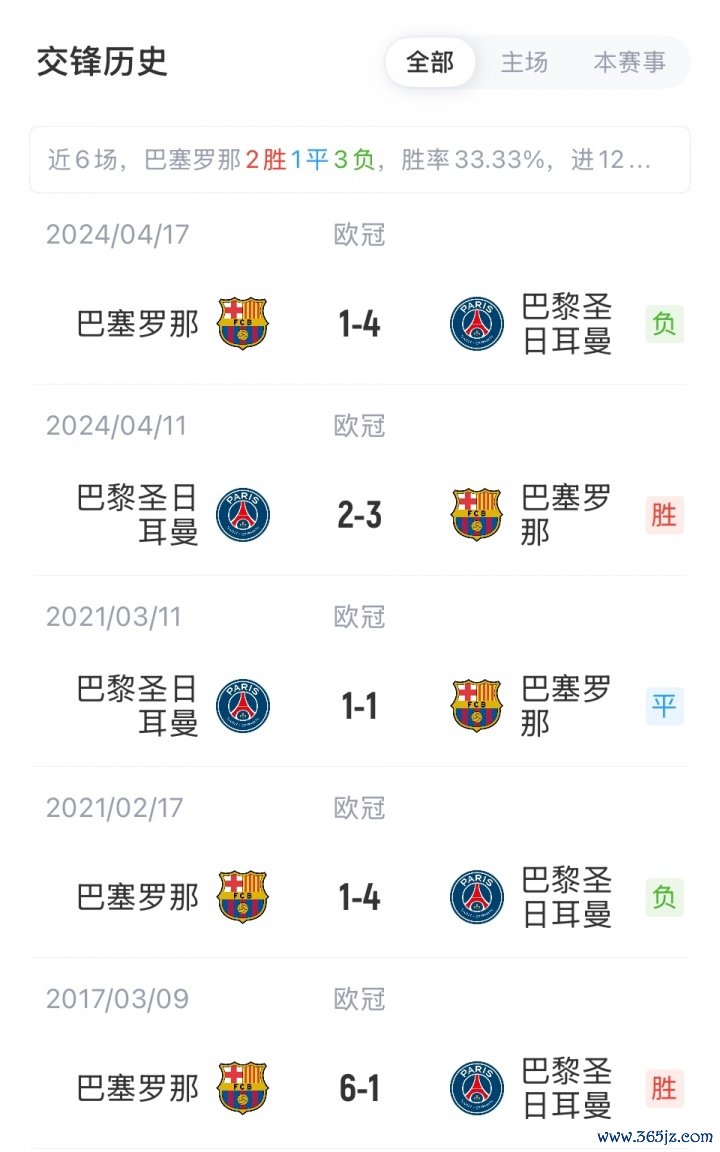This screenshot has width=720, height=1152.
Task: Switch to the 主场 tab
Action: [x=524, y=62]
